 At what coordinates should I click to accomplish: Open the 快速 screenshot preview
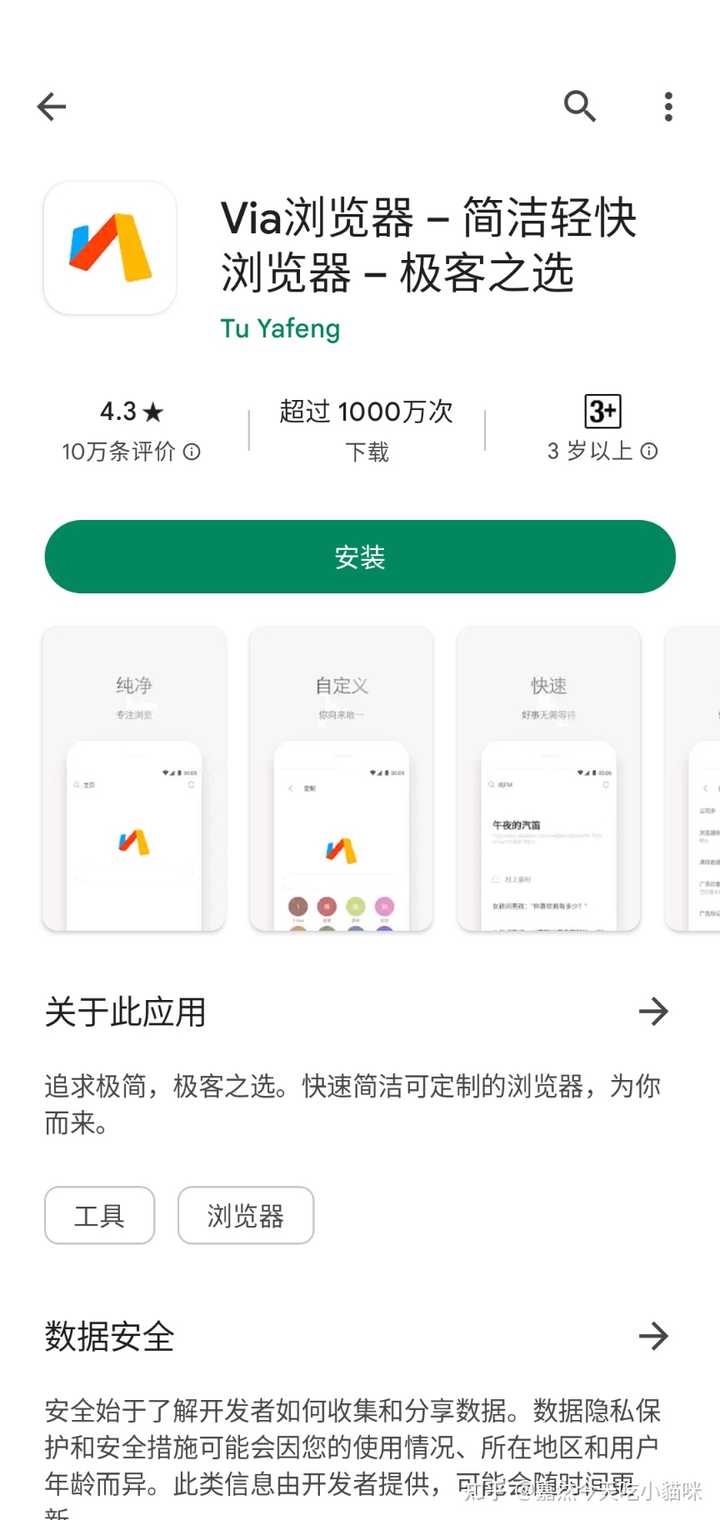tap(549, 779)
